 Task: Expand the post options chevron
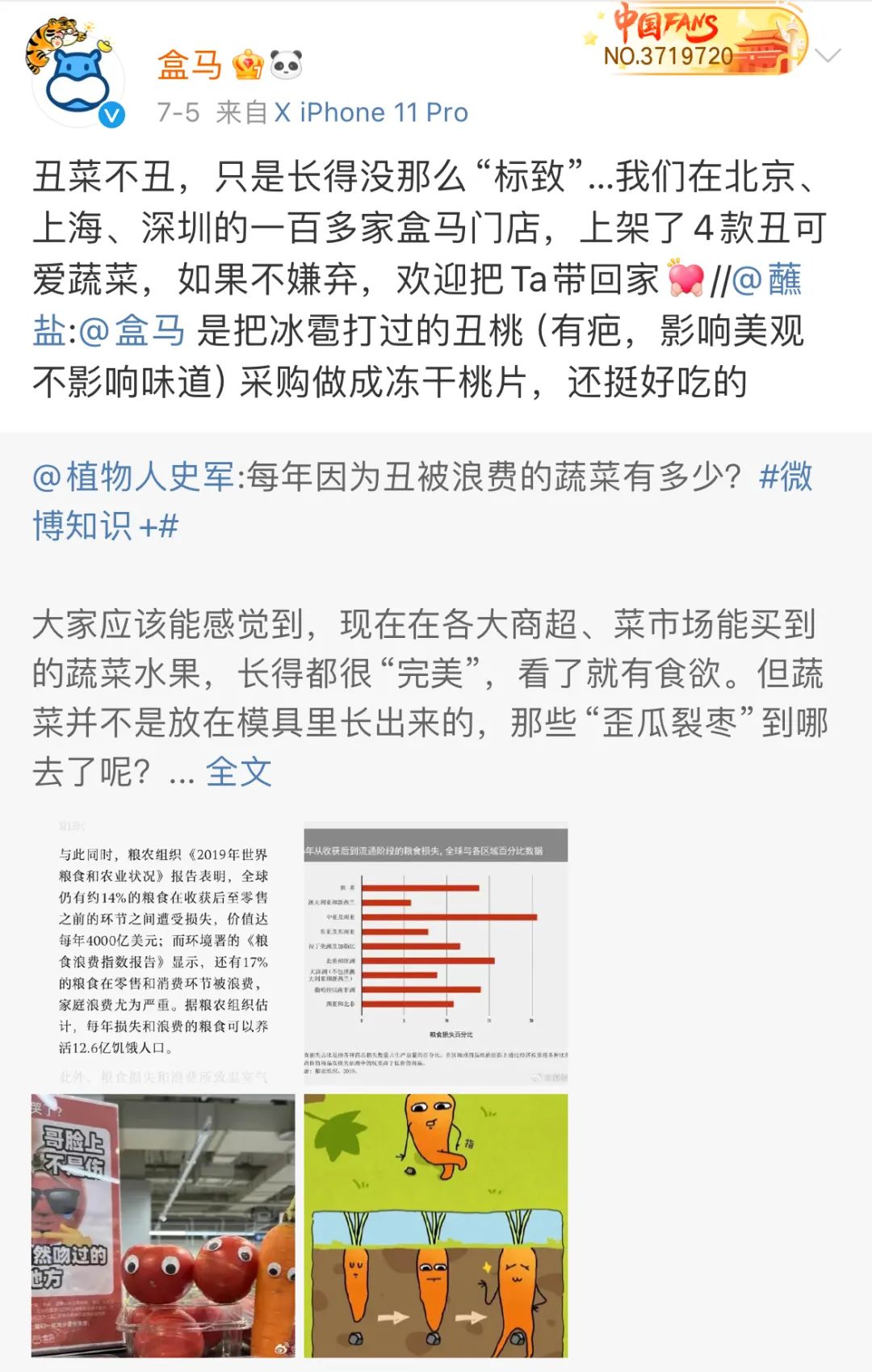click(x=828, y=56)
